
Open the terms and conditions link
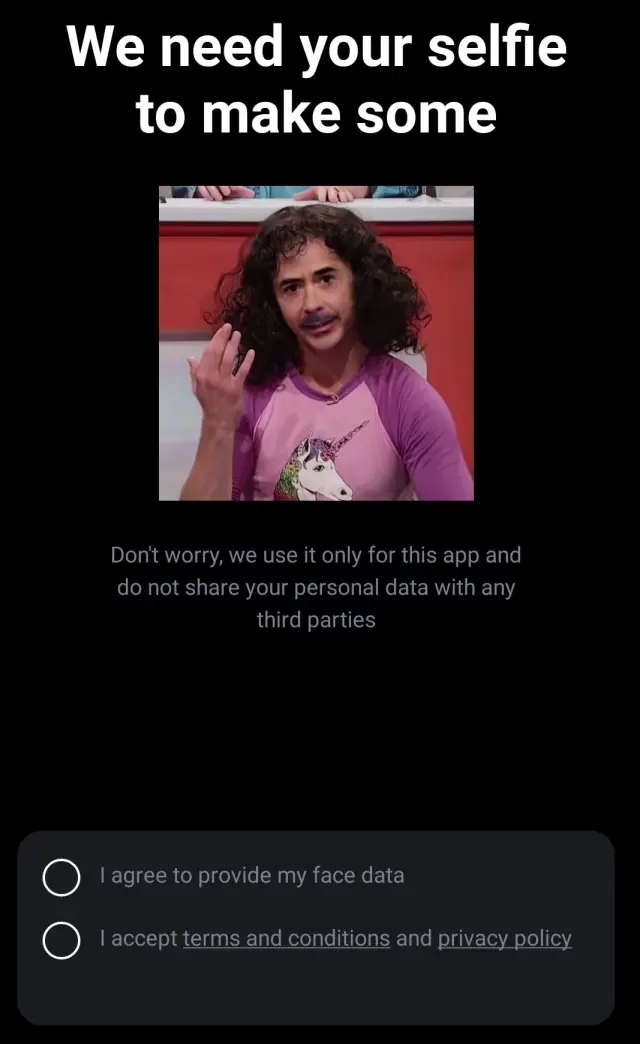coord(286,939)
